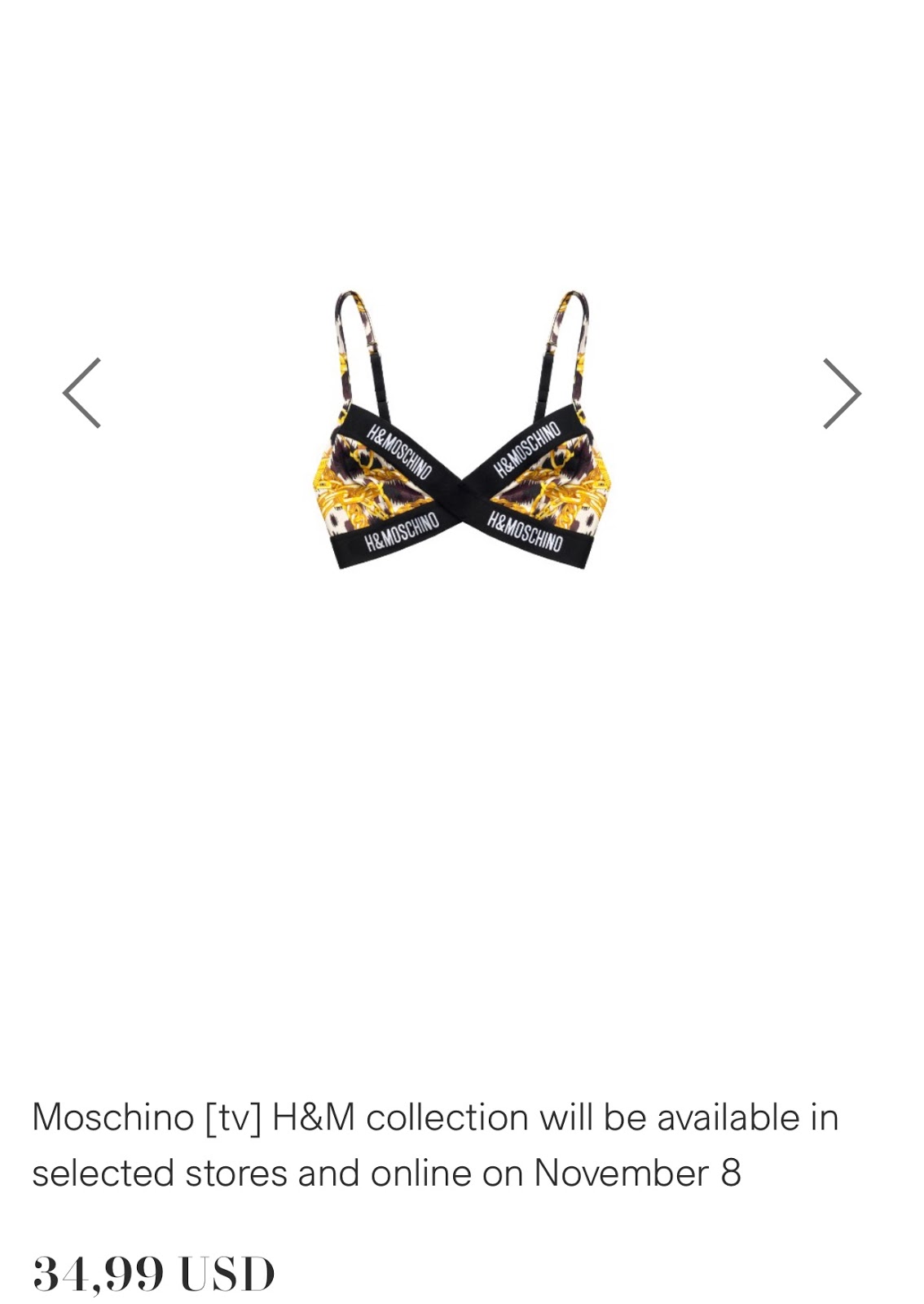Show the next product image
The width and height of the screenshot is (924, 1304).
[x=841, y=393]
